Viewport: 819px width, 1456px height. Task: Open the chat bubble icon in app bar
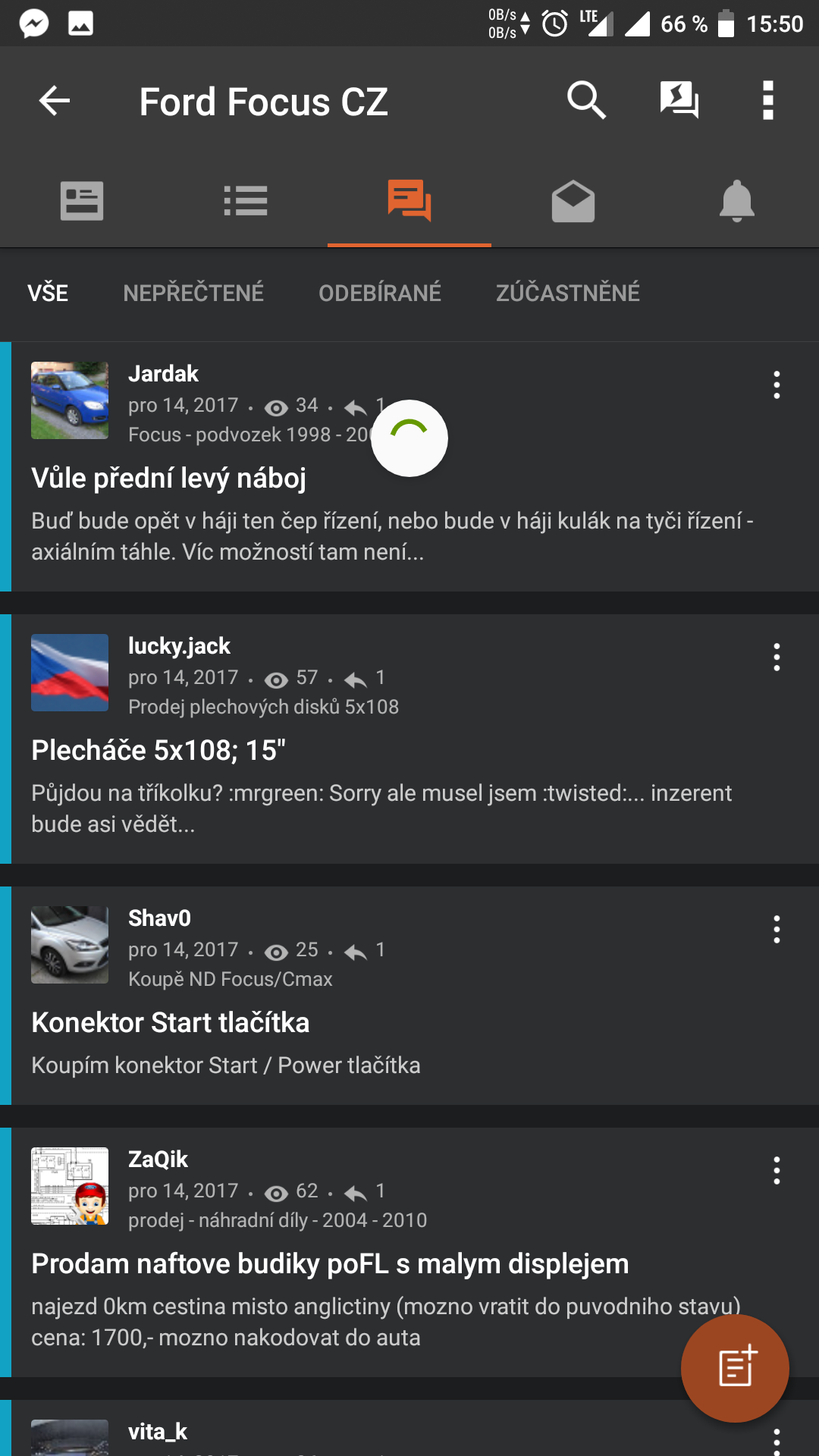tap(679, 101)
